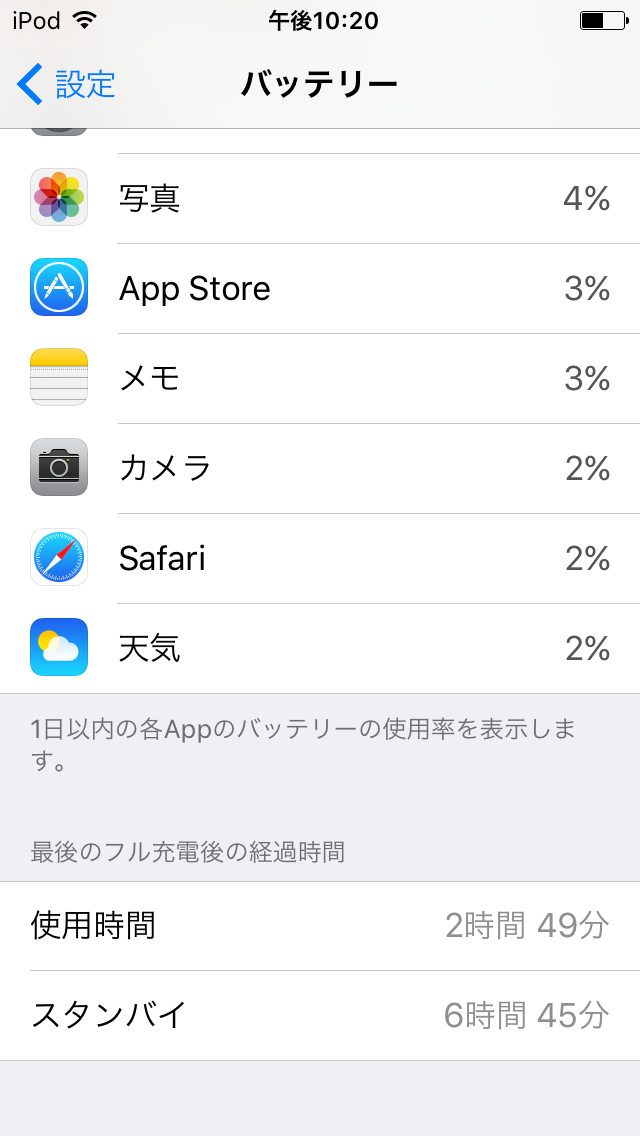Go back to 設定
This screenshot has width=640, height=1136.
[66, 84]
